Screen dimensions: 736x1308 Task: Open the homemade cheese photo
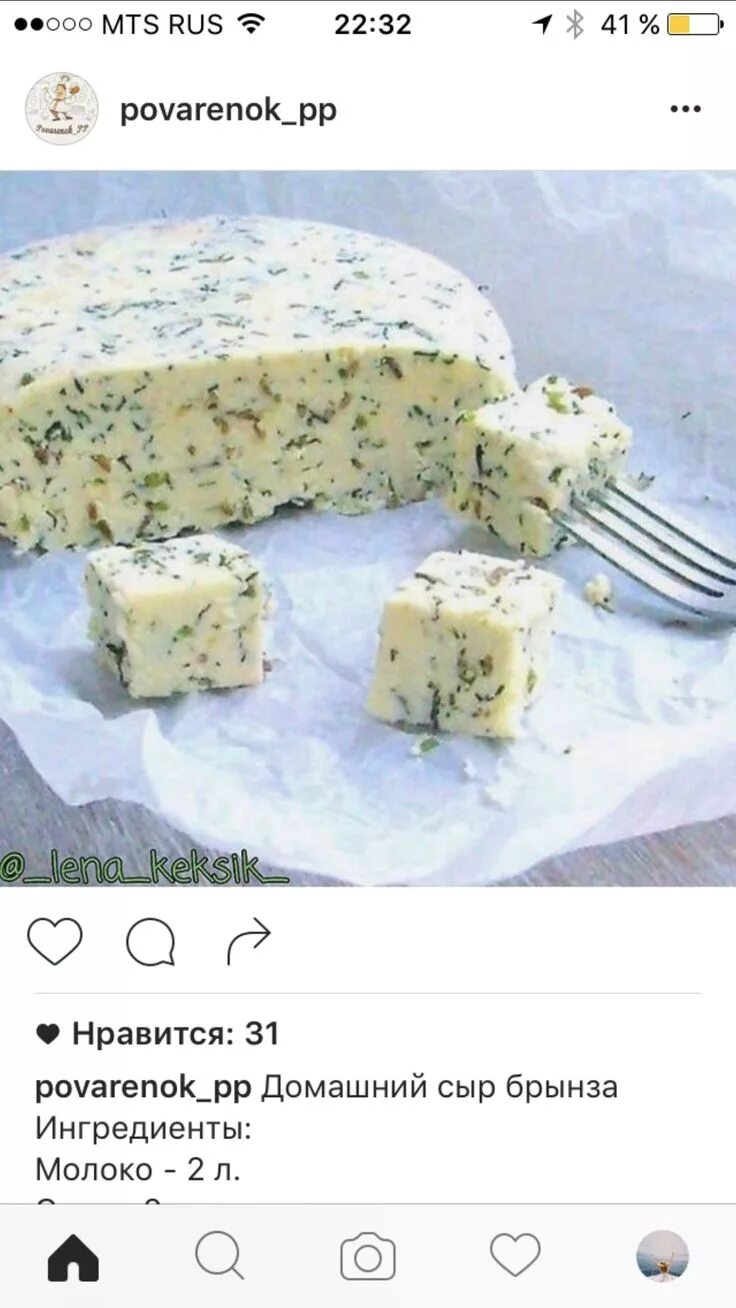coord(368,528)
